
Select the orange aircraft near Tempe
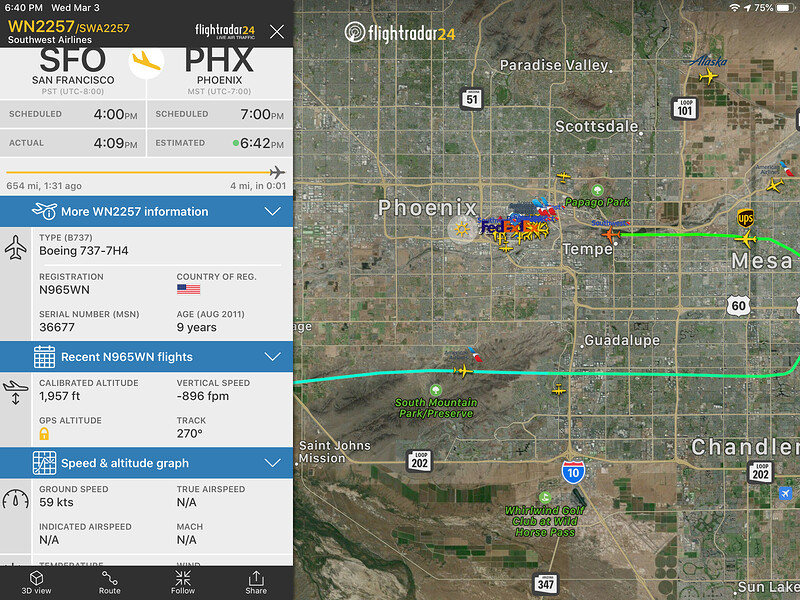(x=610, y=234)
